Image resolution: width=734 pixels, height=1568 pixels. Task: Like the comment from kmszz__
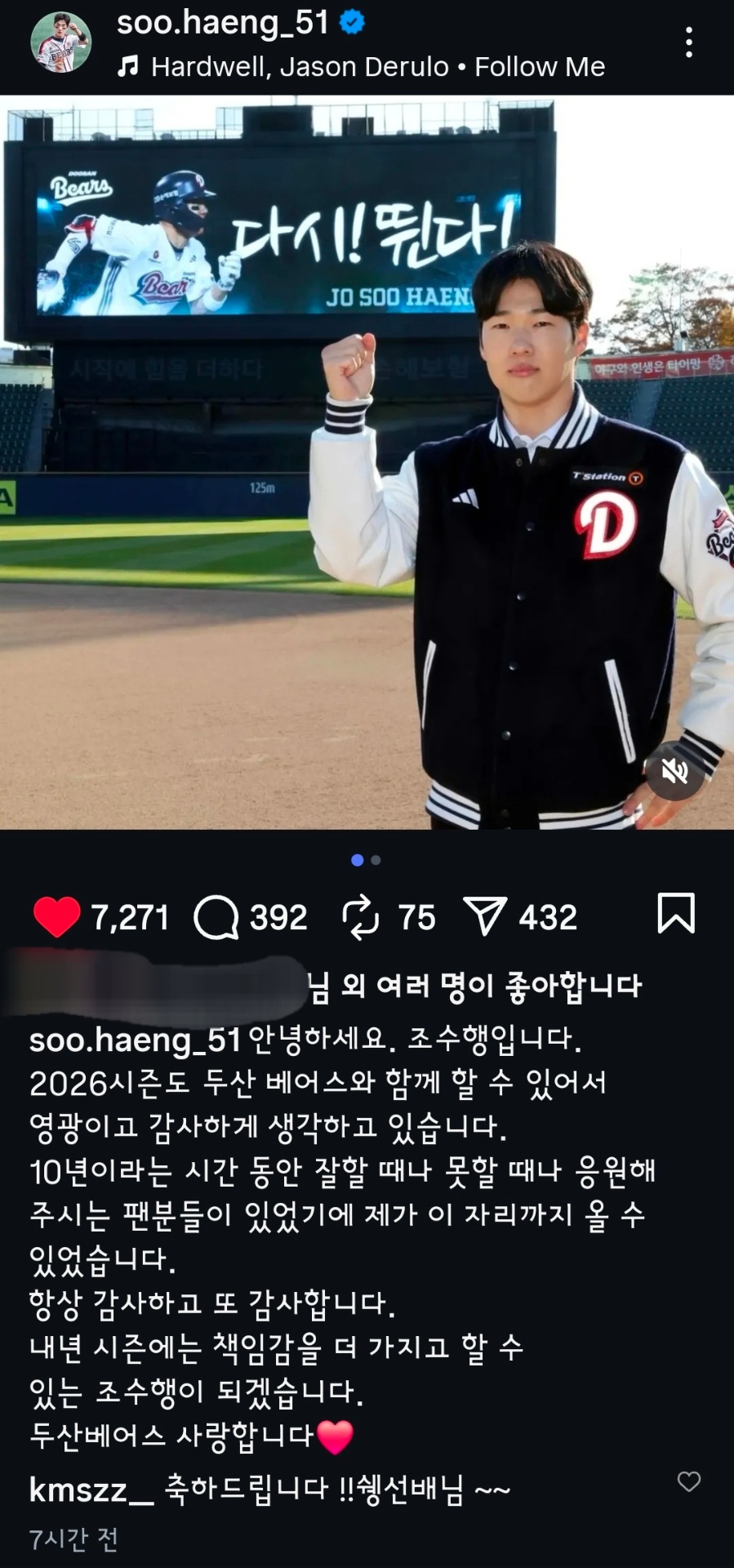[x=689, y=1481]
